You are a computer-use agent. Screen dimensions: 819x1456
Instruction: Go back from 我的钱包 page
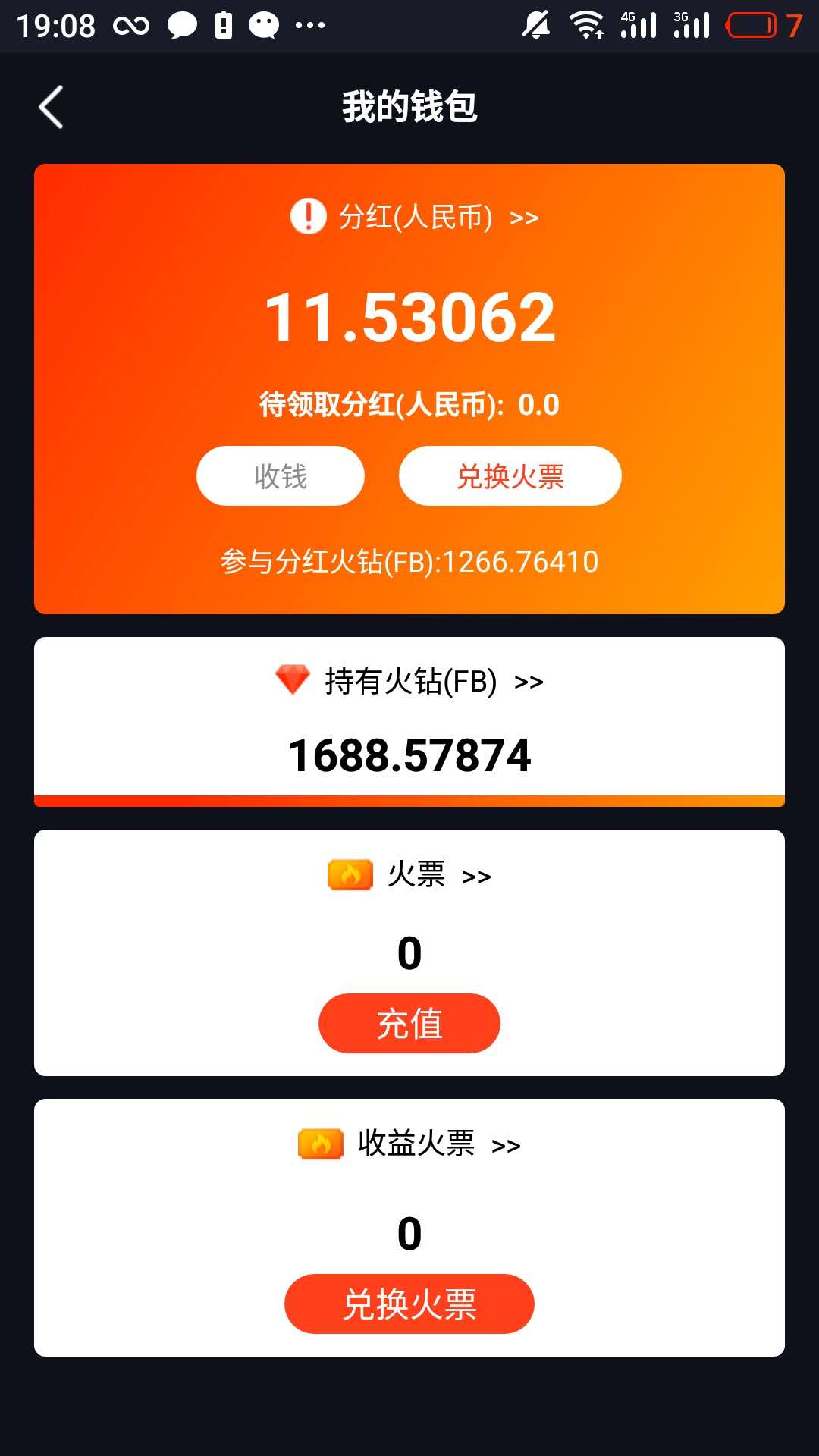(51, 107)
